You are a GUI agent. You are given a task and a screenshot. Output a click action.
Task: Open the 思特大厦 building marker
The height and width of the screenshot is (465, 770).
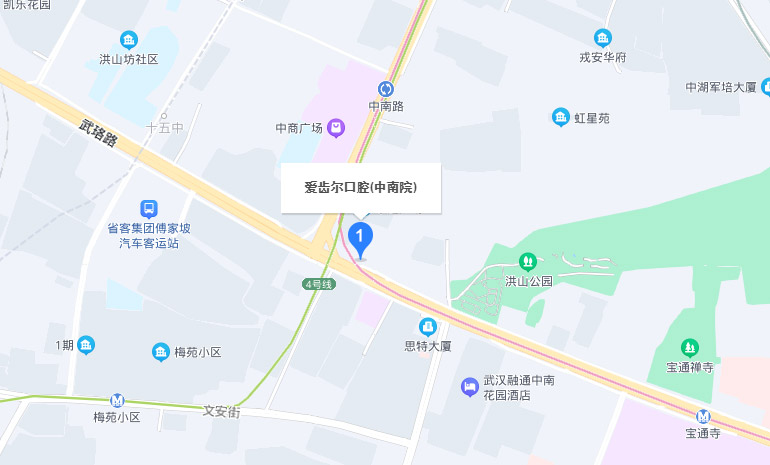428,327
